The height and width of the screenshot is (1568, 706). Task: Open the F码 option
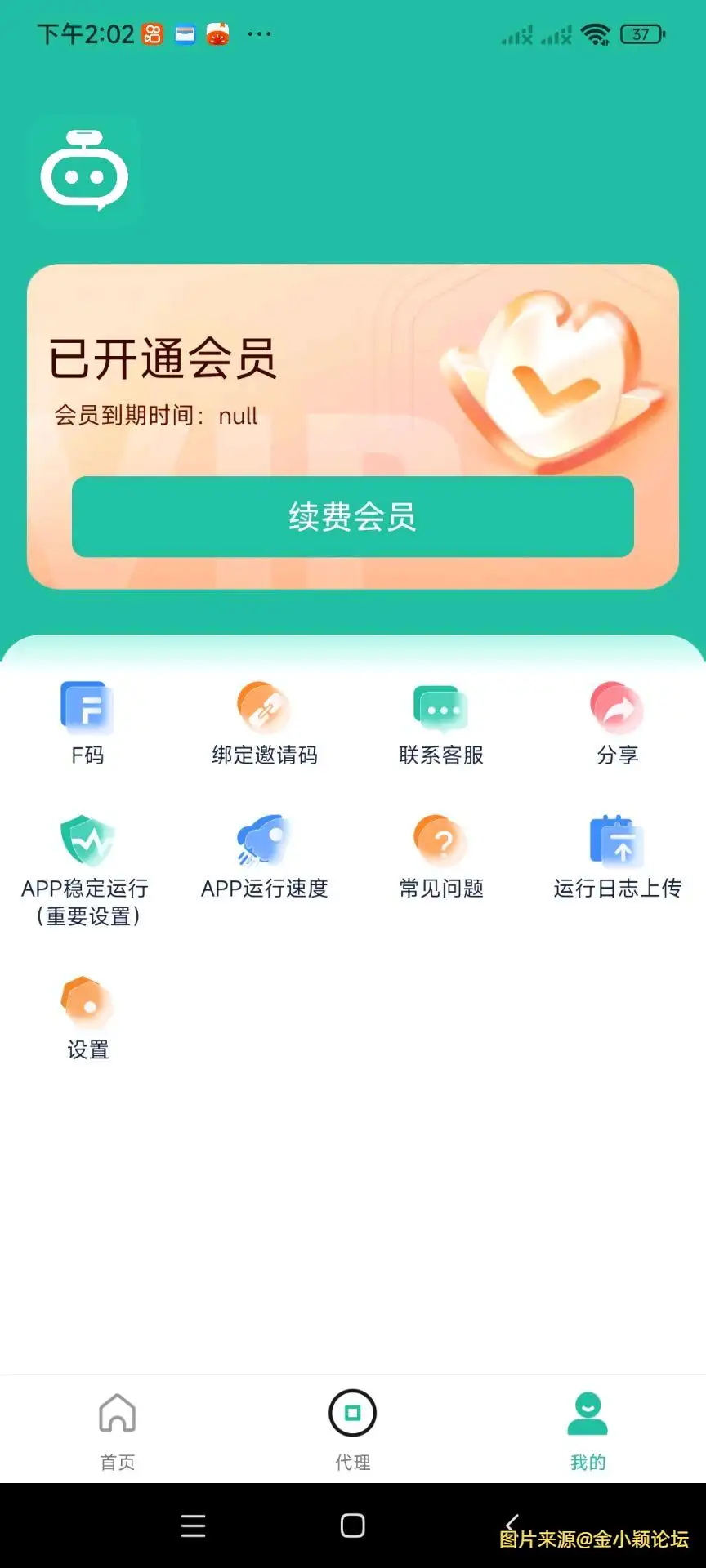pos(87,722)
